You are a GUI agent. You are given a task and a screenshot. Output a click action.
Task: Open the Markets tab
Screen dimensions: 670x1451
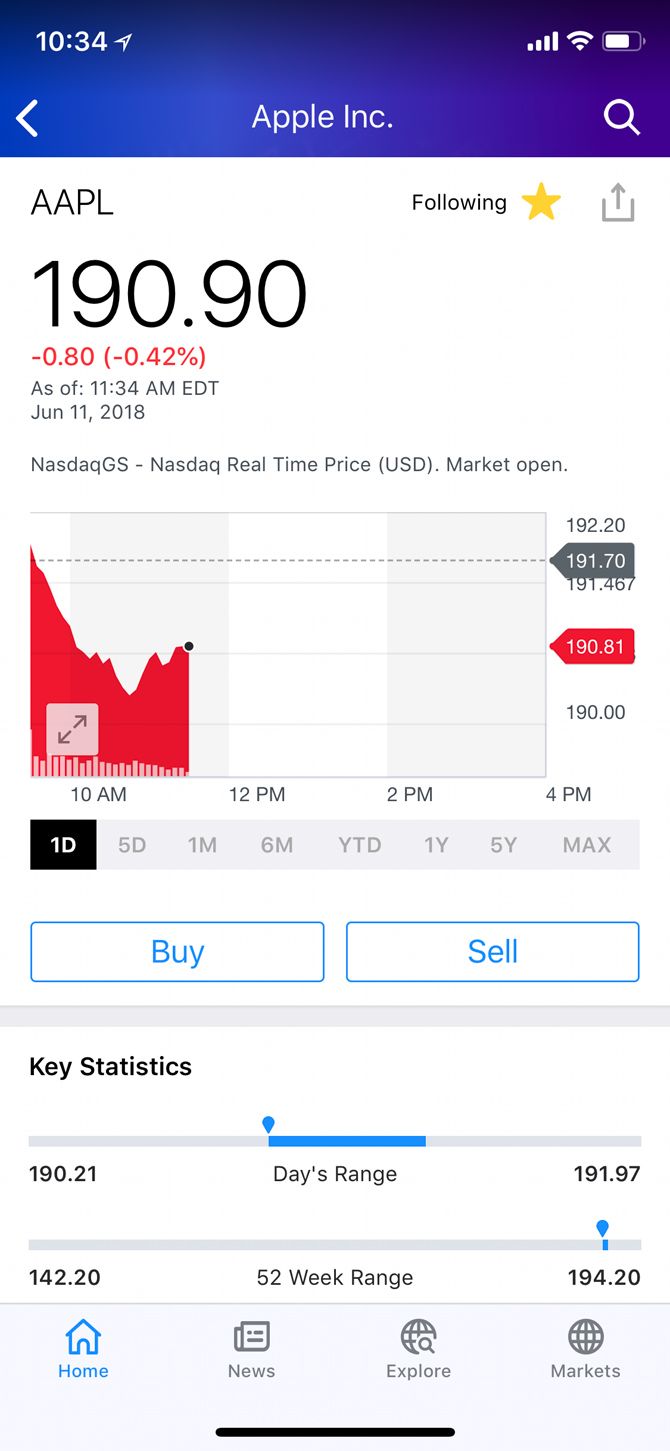coord(585,1350)
